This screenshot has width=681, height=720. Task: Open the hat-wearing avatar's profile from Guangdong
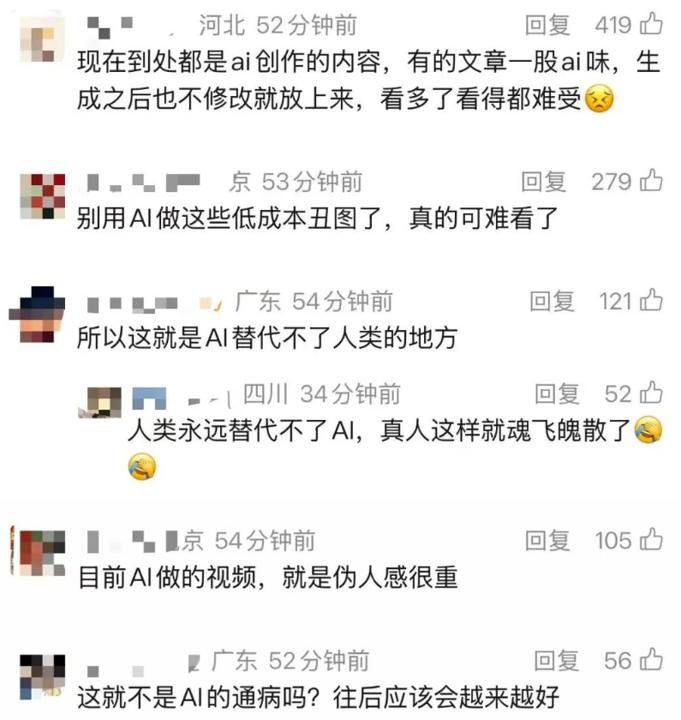point(38,316)
